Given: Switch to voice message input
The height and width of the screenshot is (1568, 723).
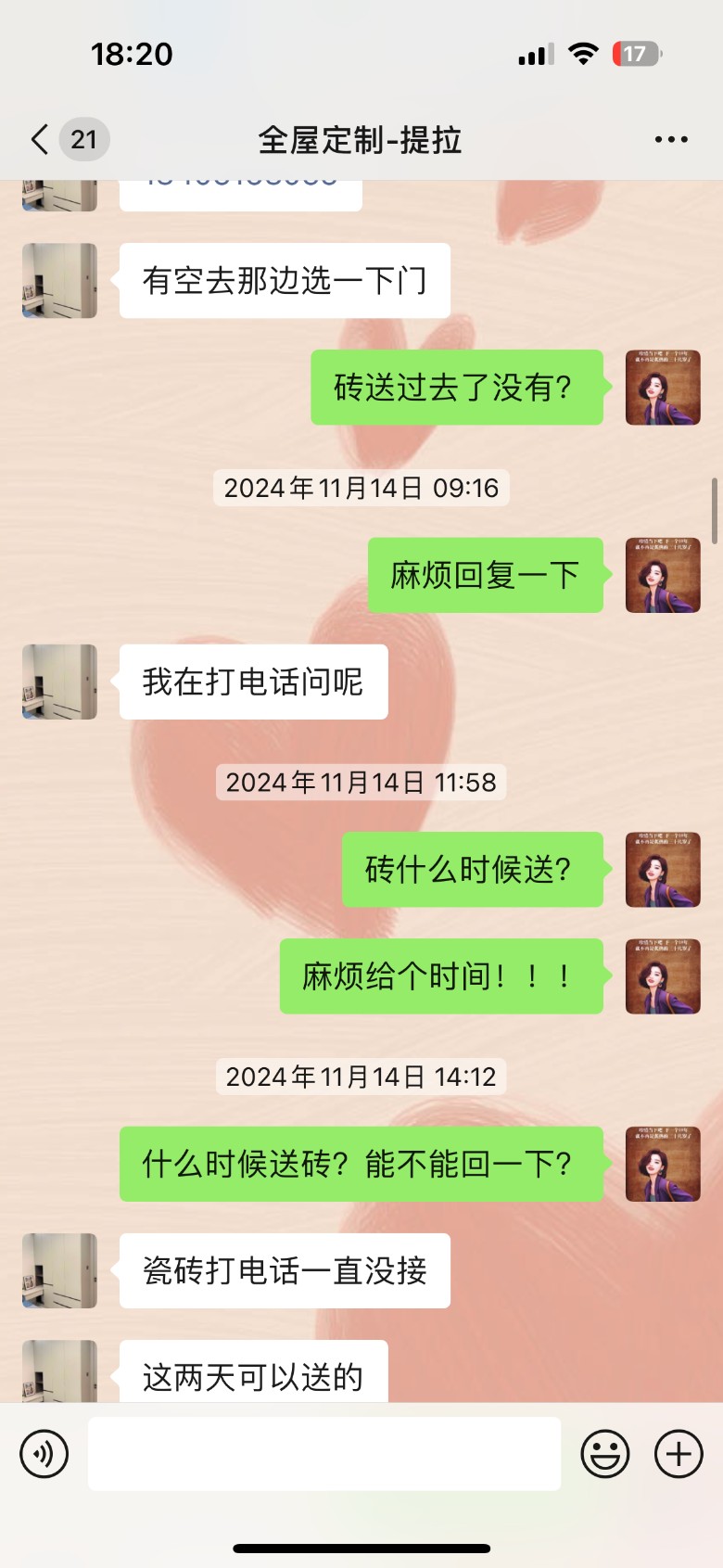Looking at the screenshot, I should pos(44,1454).
